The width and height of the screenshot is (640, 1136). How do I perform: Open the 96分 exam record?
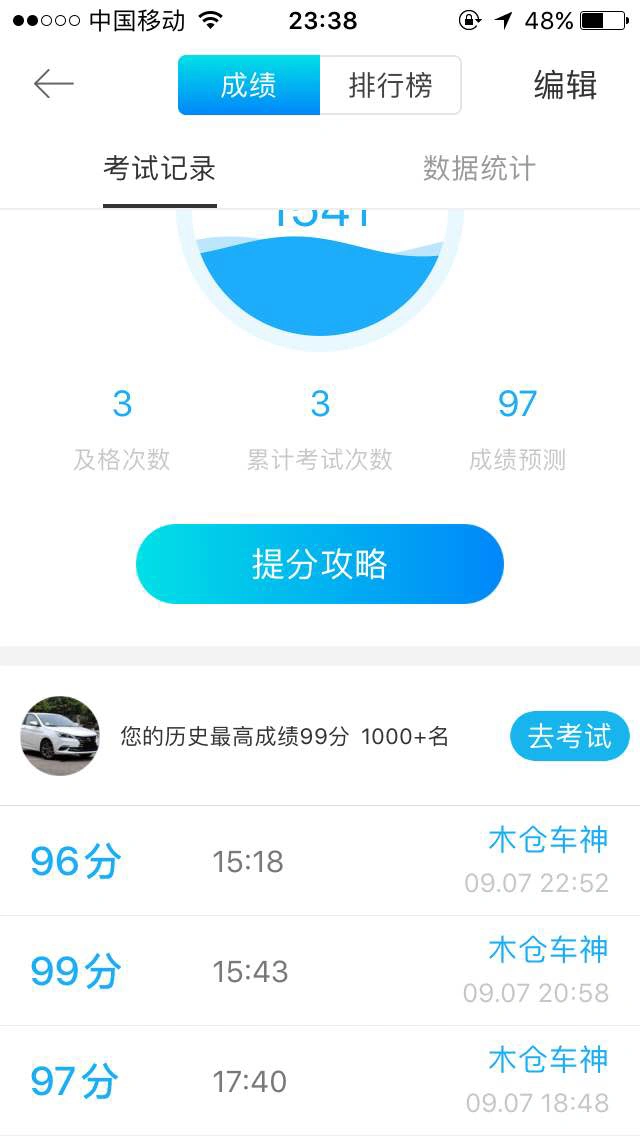[x=320, y=861]
